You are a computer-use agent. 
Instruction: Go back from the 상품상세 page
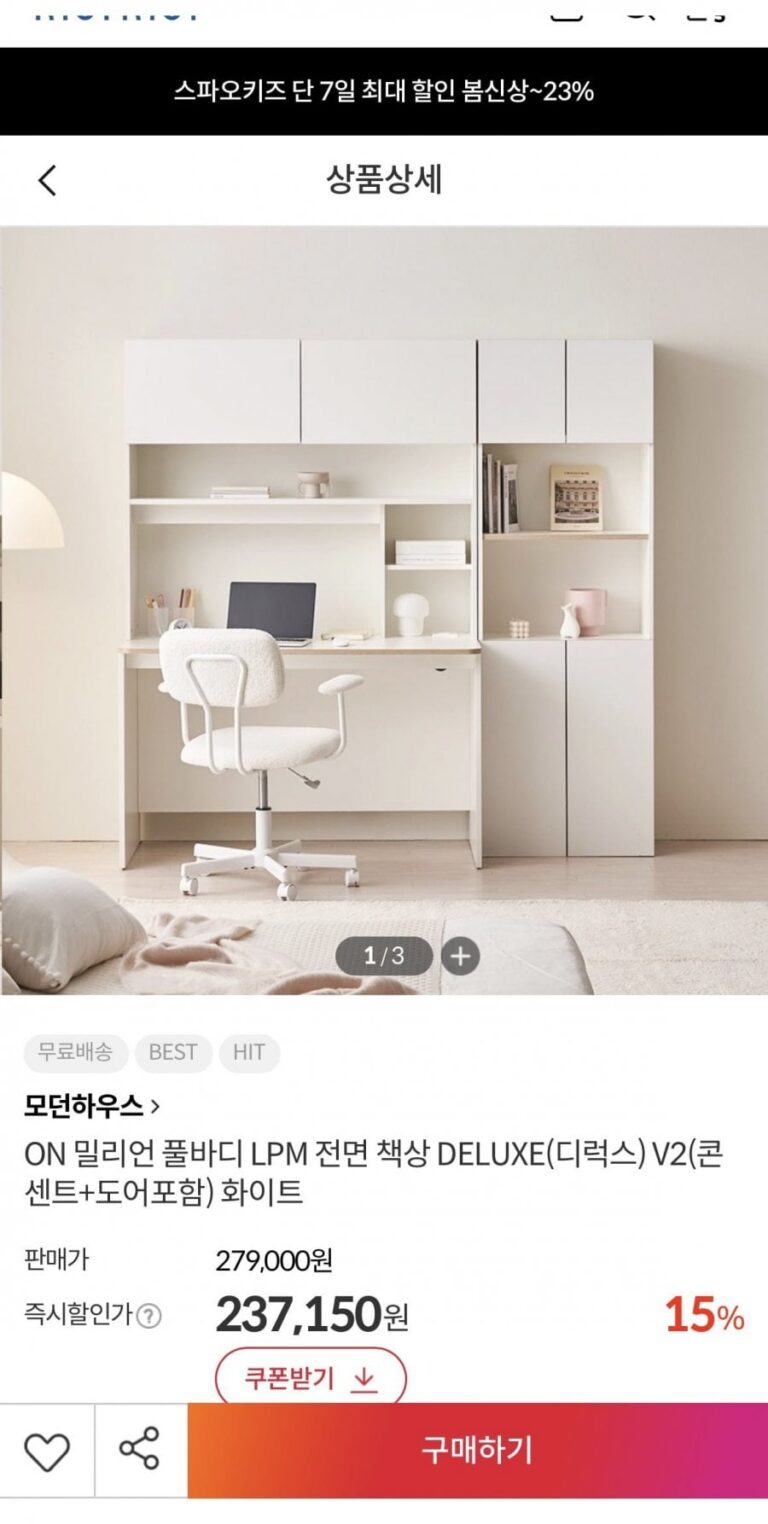[x=47, y=181]
